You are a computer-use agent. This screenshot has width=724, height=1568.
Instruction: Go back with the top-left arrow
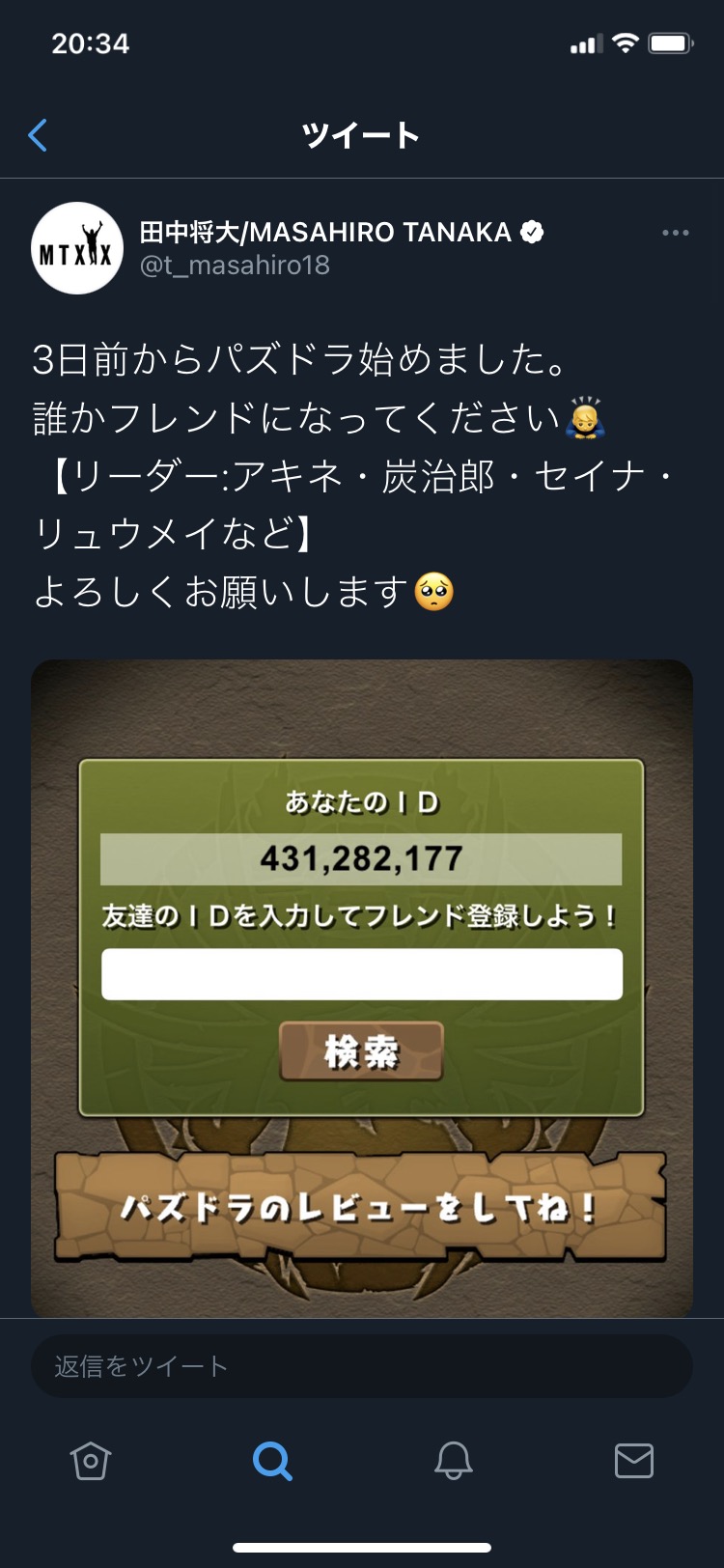[x=39, y=135]
